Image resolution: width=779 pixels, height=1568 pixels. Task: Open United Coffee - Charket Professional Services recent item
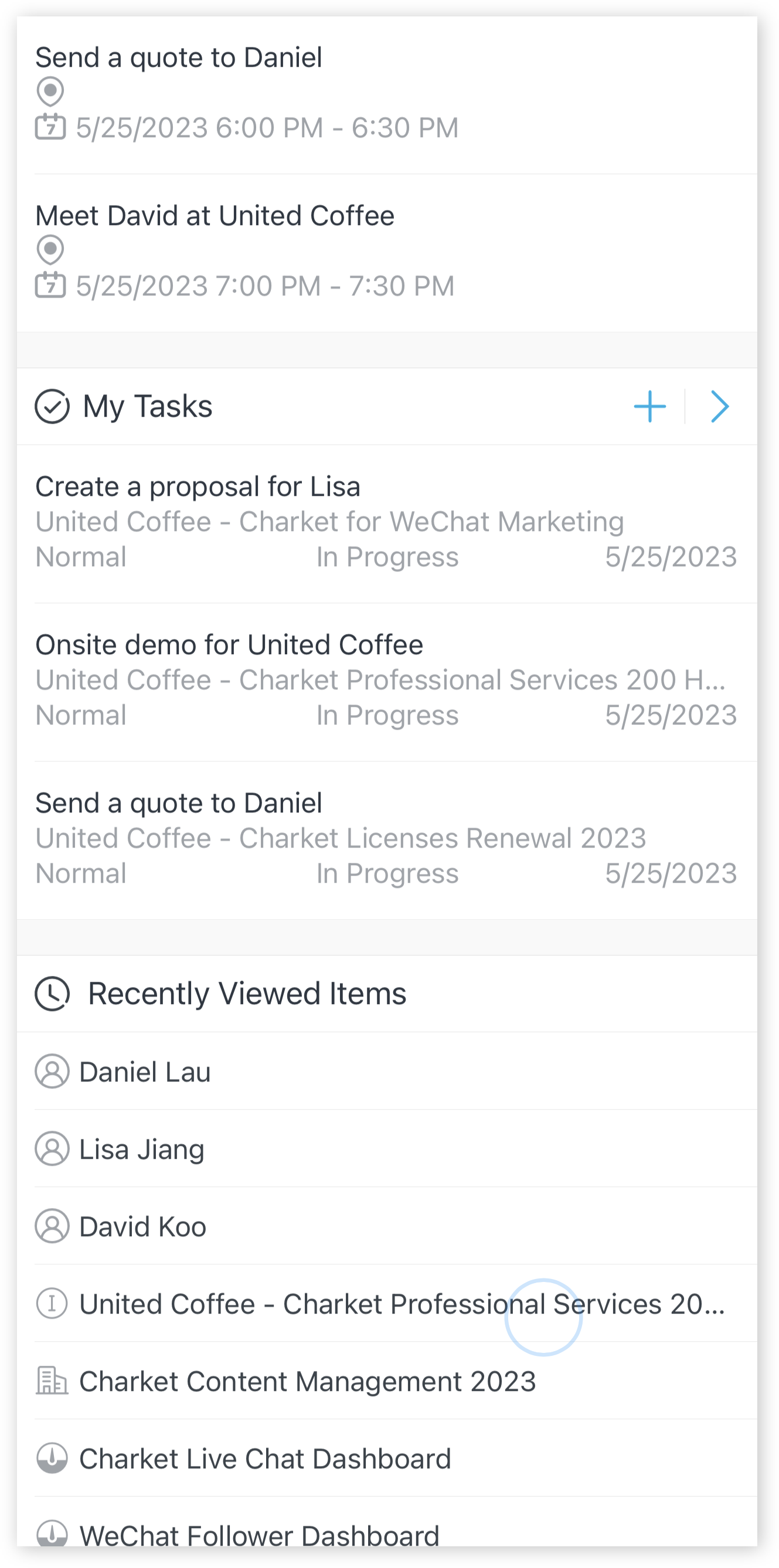point(387,1303)
